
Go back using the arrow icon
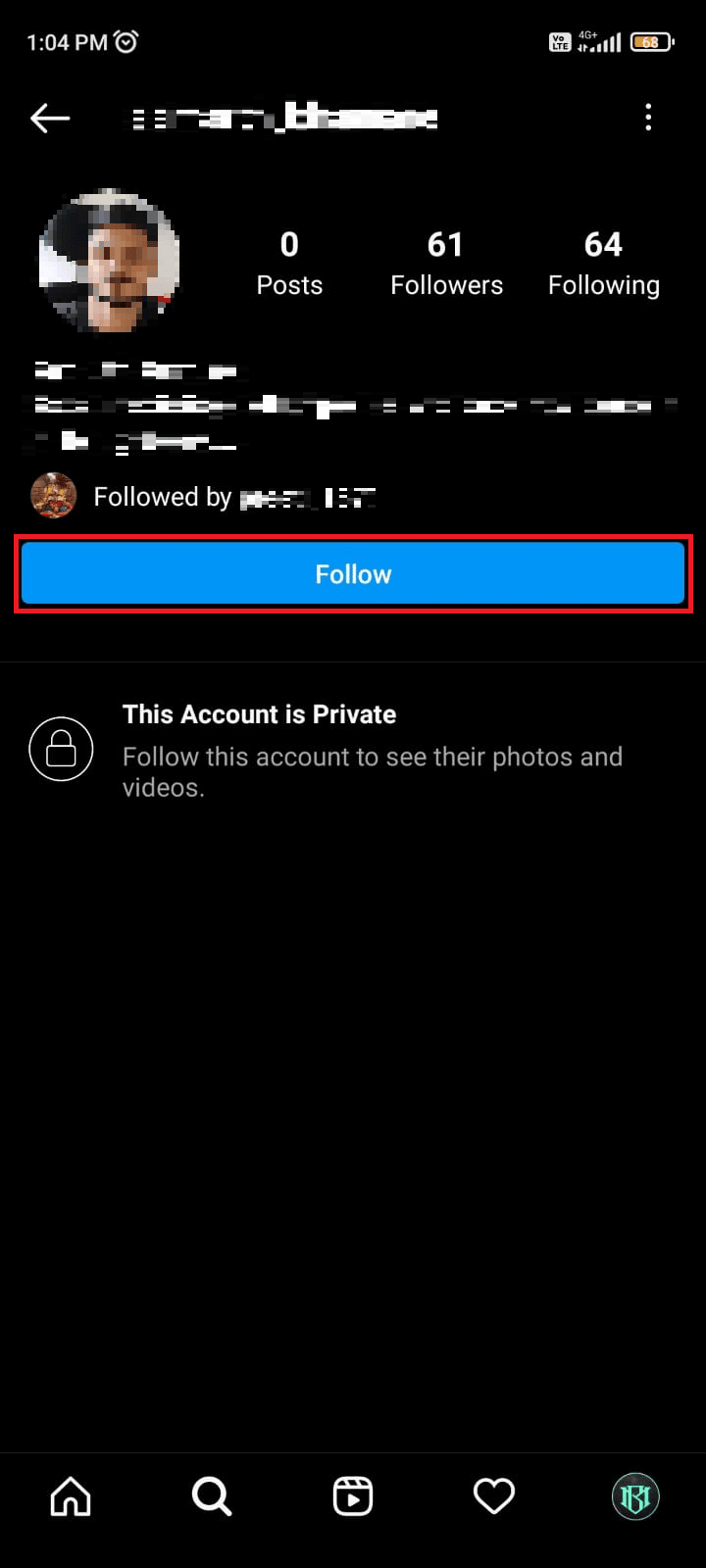(50, 119)
